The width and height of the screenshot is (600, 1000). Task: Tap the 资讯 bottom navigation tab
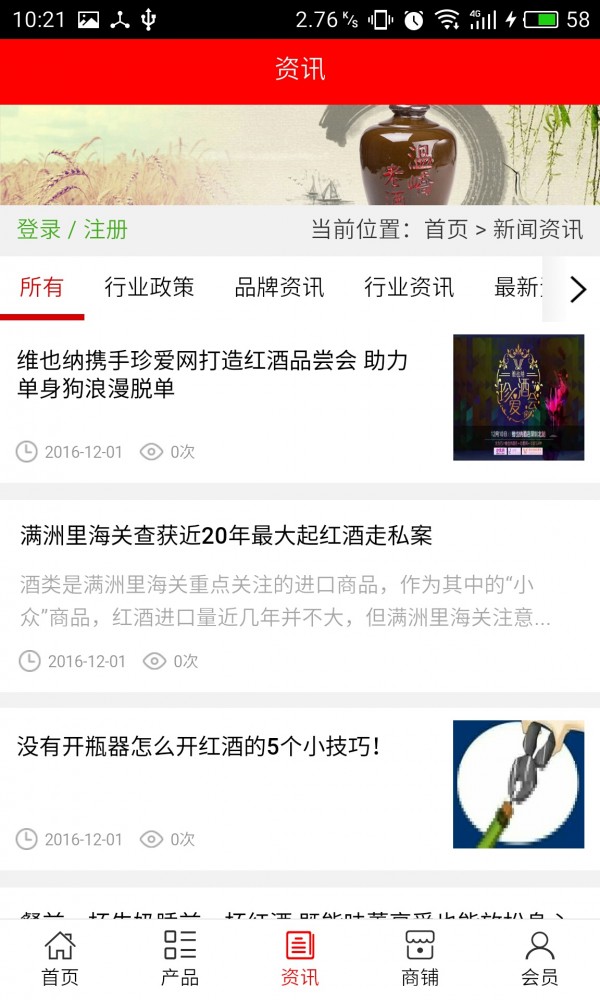click(x=300, y=958)
